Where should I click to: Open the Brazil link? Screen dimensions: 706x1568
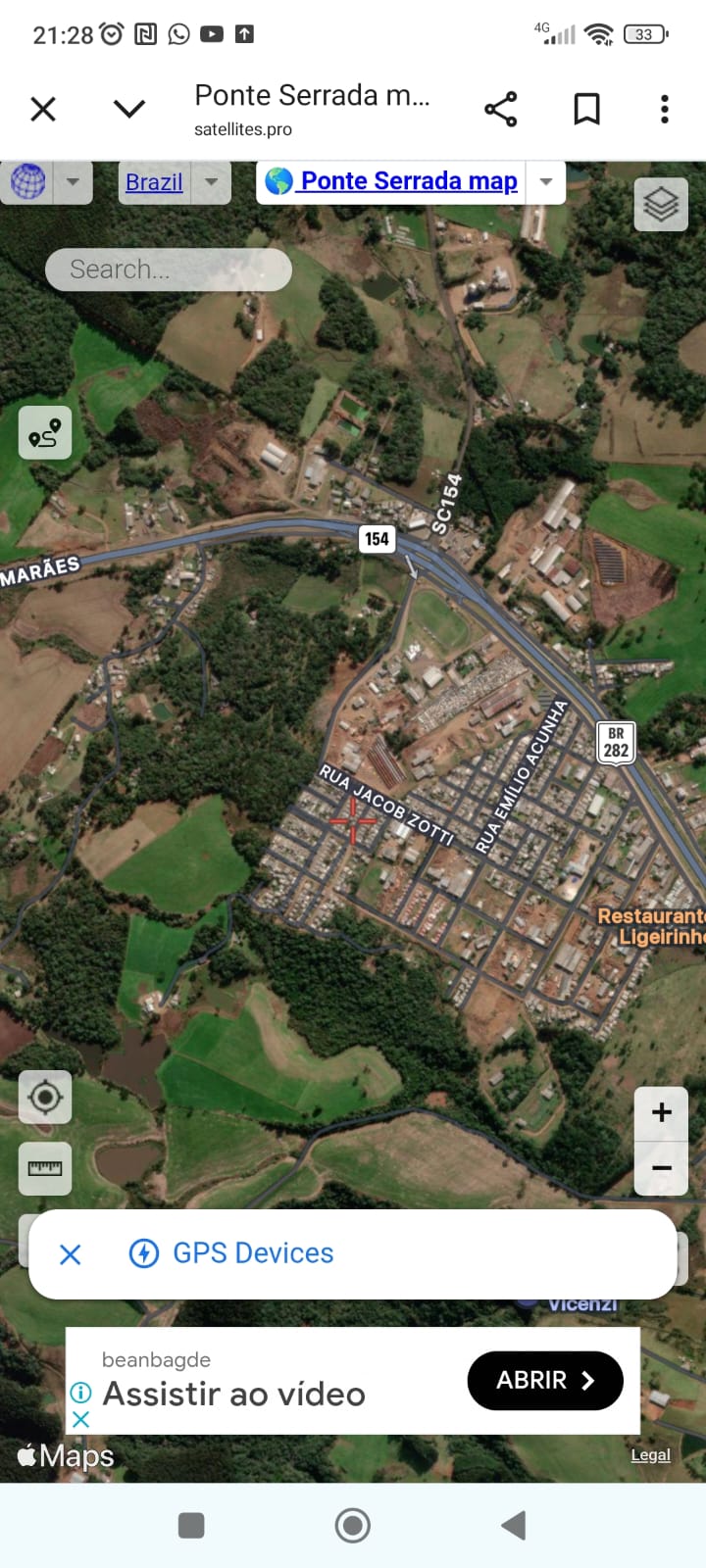154,182
